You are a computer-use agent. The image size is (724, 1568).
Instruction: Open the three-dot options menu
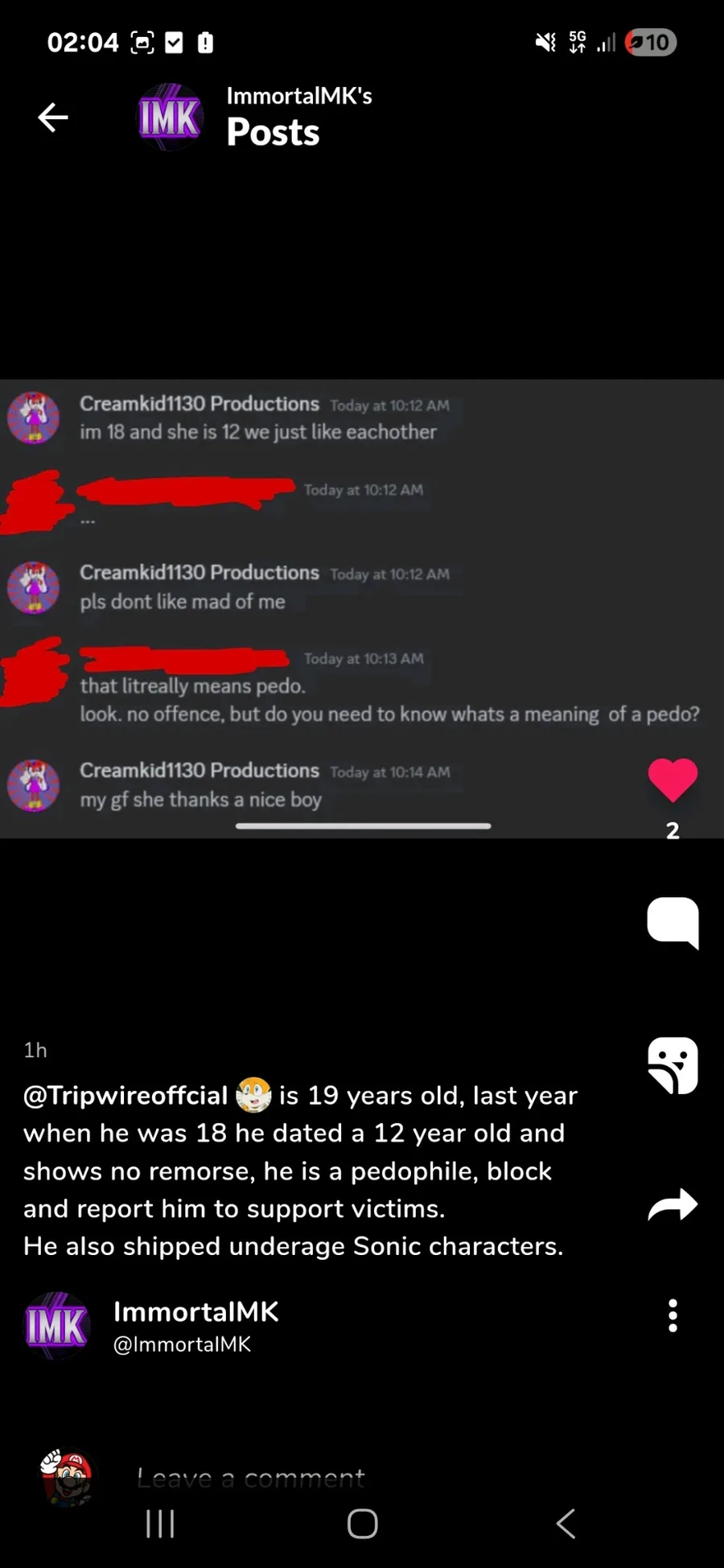673,1315
